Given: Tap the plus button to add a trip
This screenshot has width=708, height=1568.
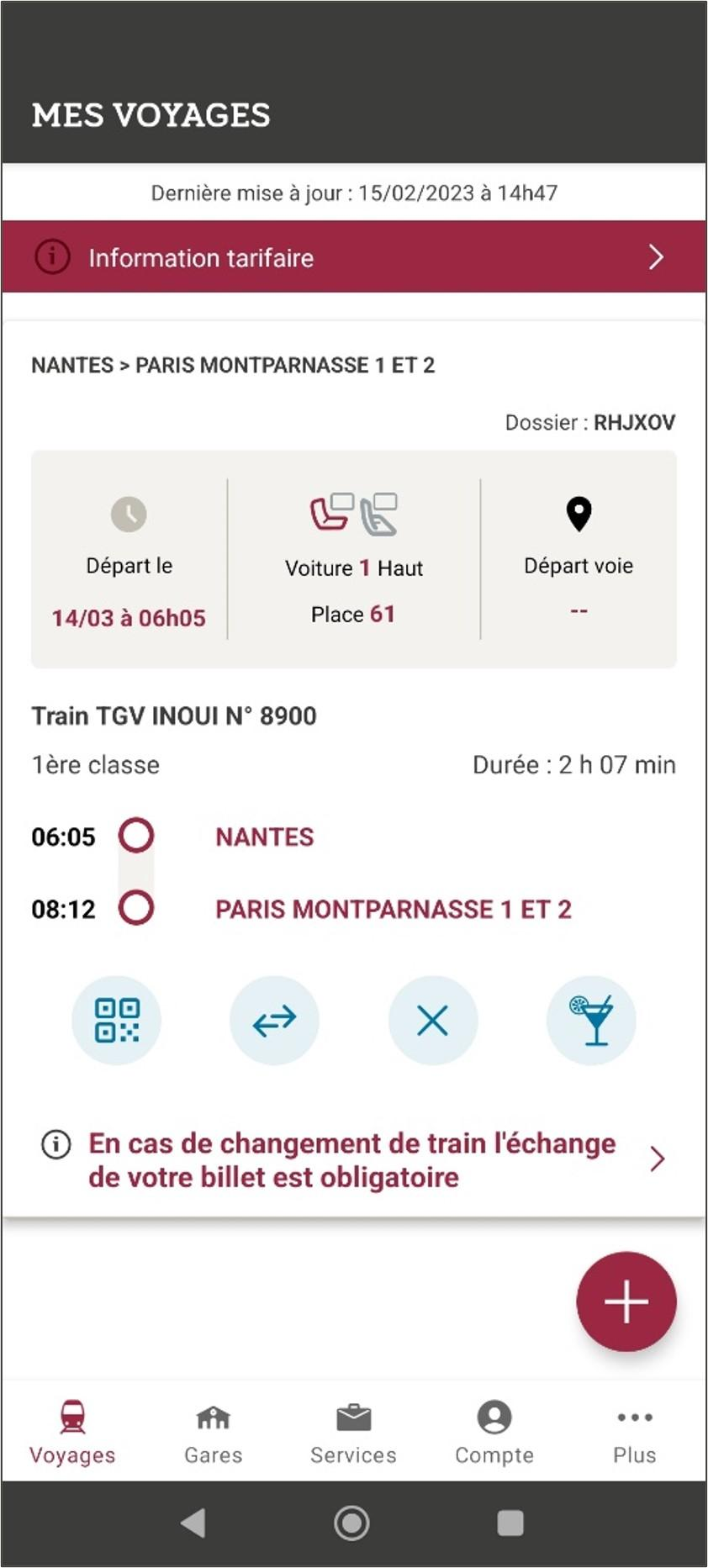Looking at the screenshot, I should click(626, 1301).
